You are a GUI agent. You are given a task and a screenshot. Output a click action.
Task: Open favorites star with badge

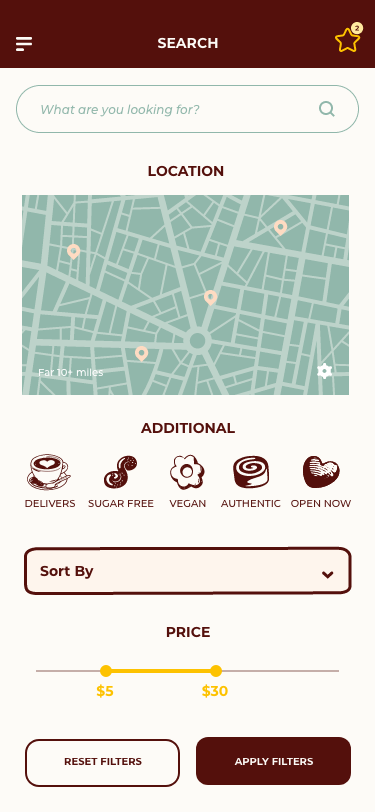coord(348,38)
